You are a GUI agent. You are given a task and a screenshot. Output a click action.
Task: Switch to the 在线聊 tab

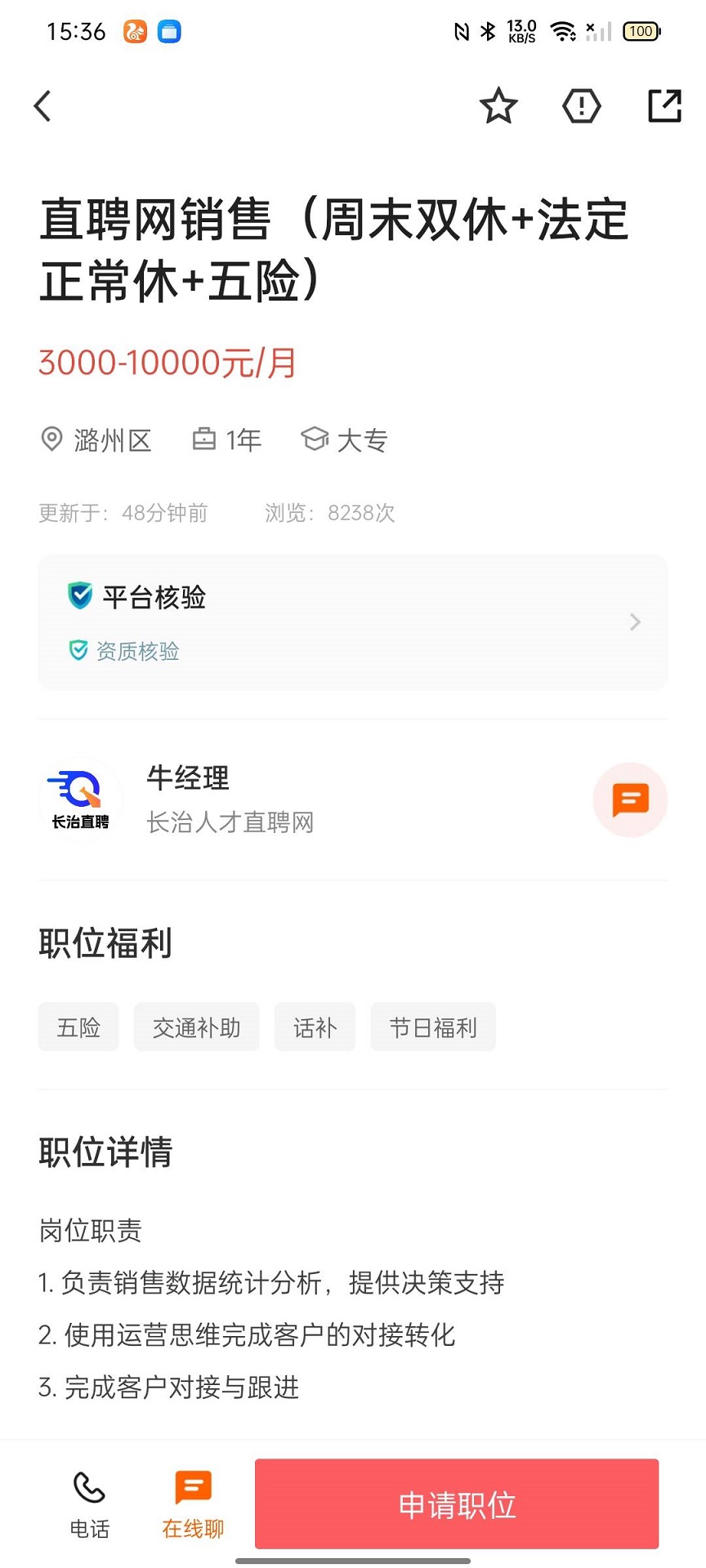(193, 1504)
